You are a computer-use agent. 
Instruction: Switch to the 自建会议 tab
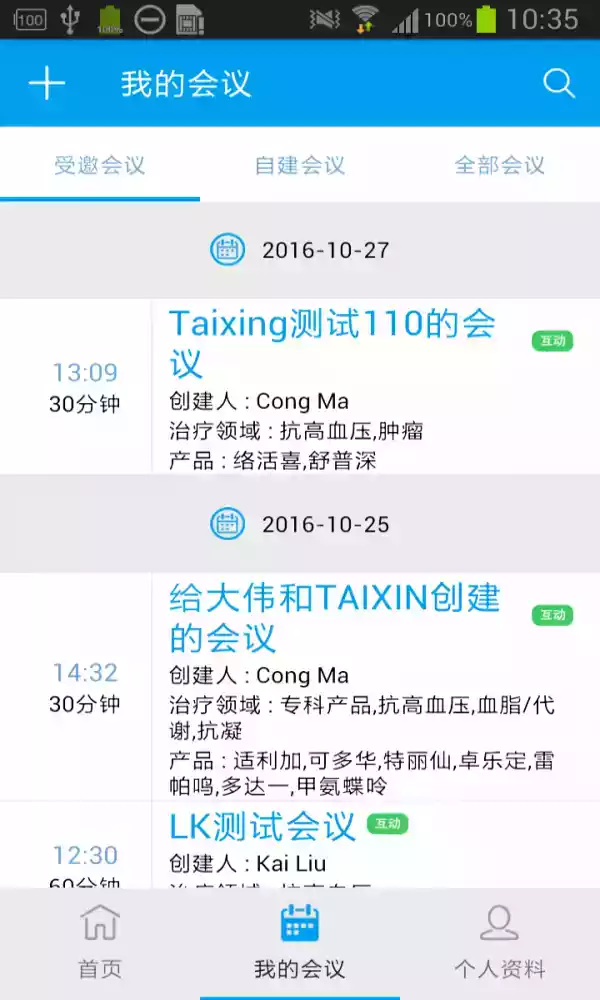(x=300, y=165)
